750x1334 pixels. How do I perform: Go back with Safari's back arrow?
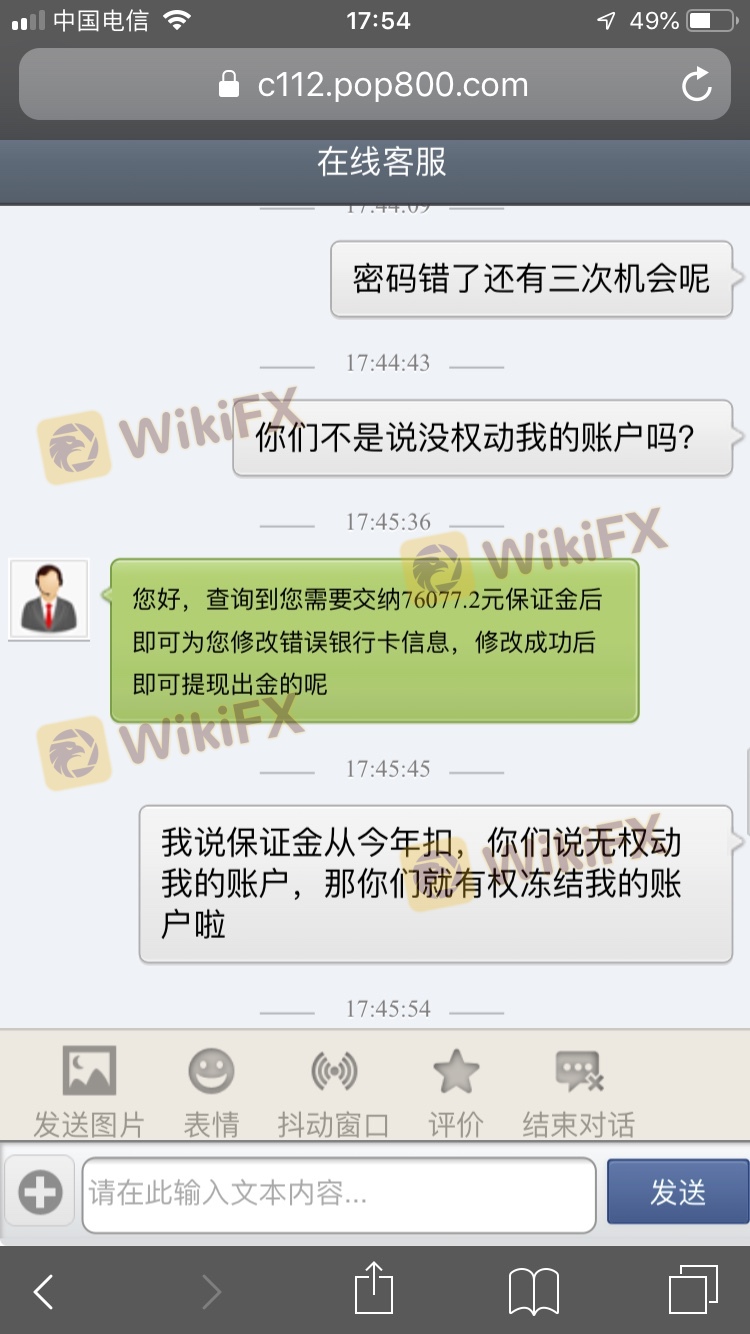tap(43, 1291)
